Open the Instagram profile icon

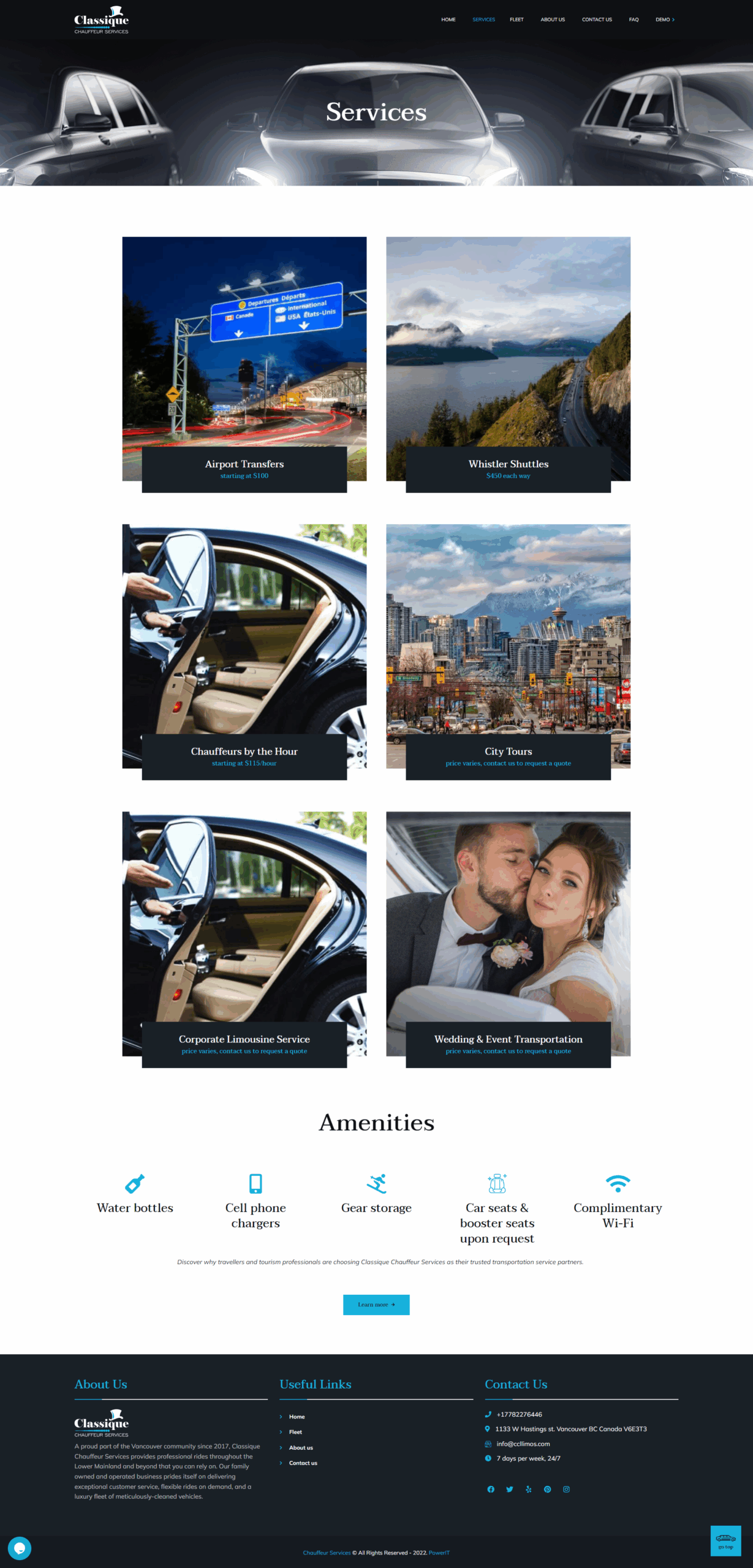tap(566, 1490)
